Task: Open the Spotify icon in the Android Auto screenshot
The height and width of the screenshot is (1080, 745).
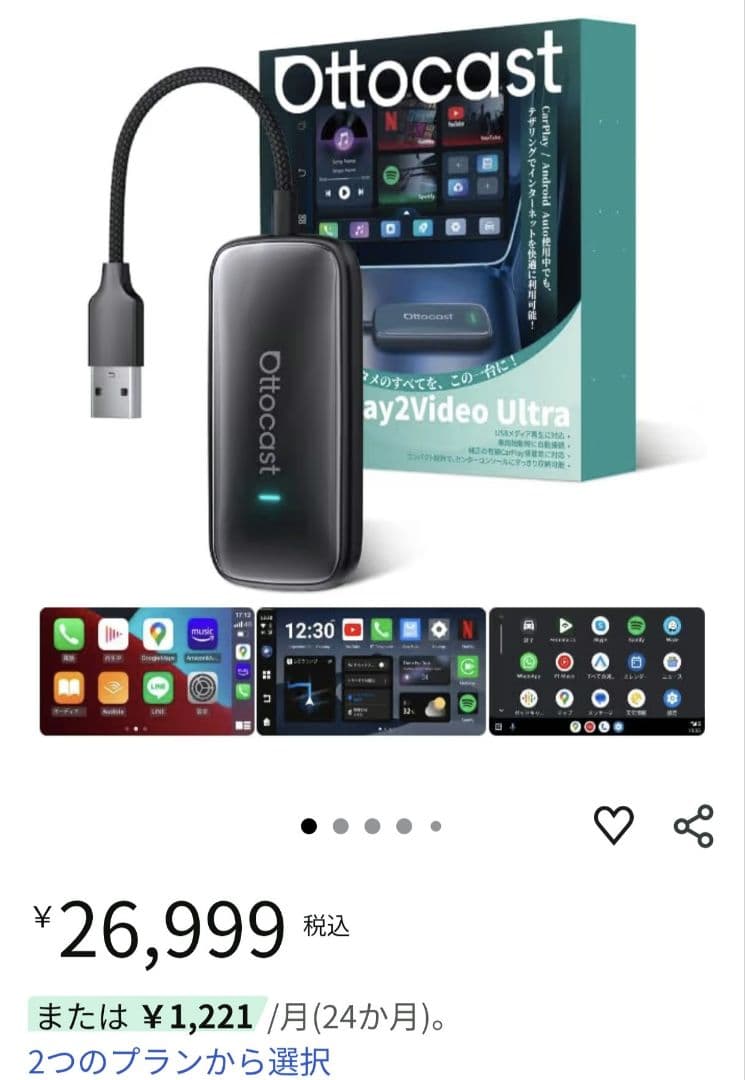Action: pyautogui.click(x=636, y=626)
